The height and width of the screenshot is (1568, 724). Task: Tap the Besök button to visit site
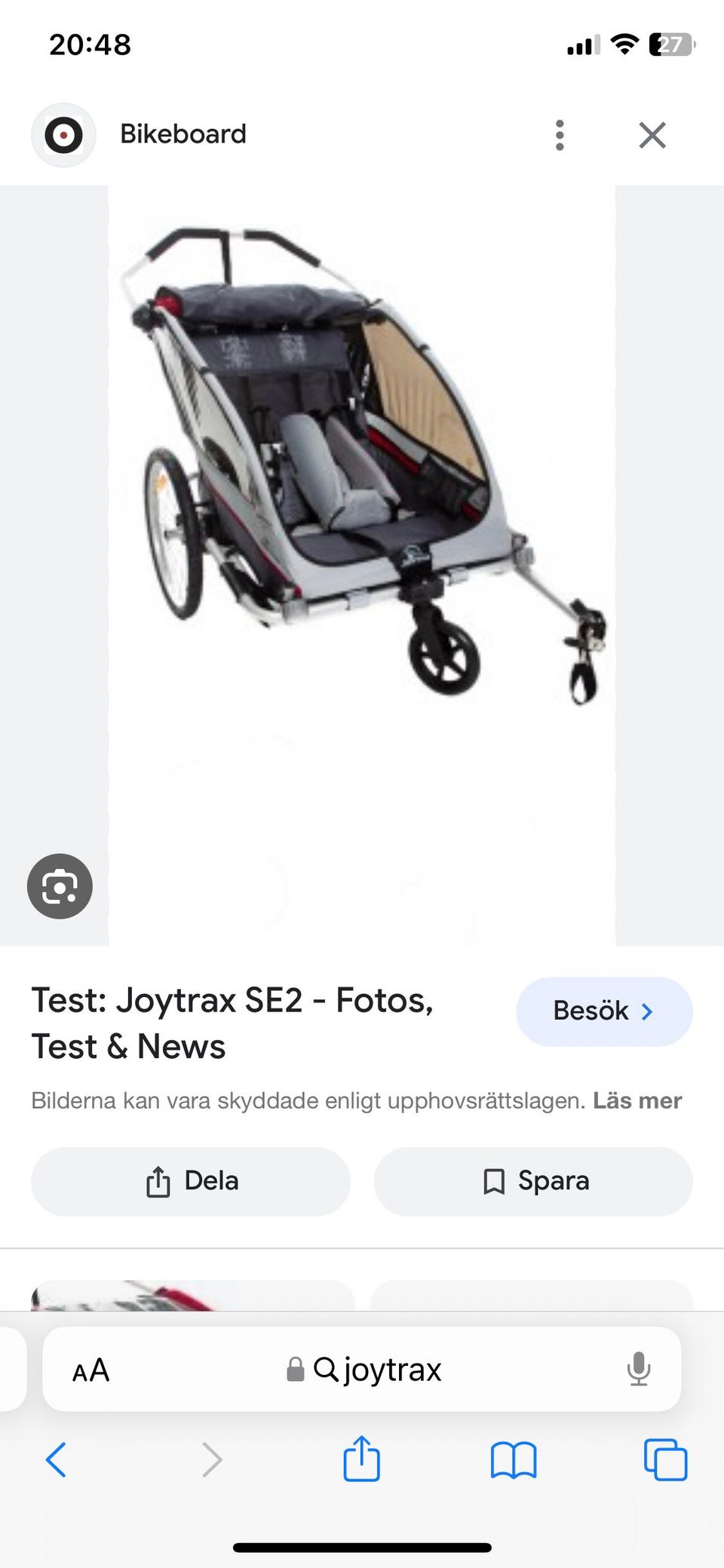pyautogui.click(x=603, y=1011)
